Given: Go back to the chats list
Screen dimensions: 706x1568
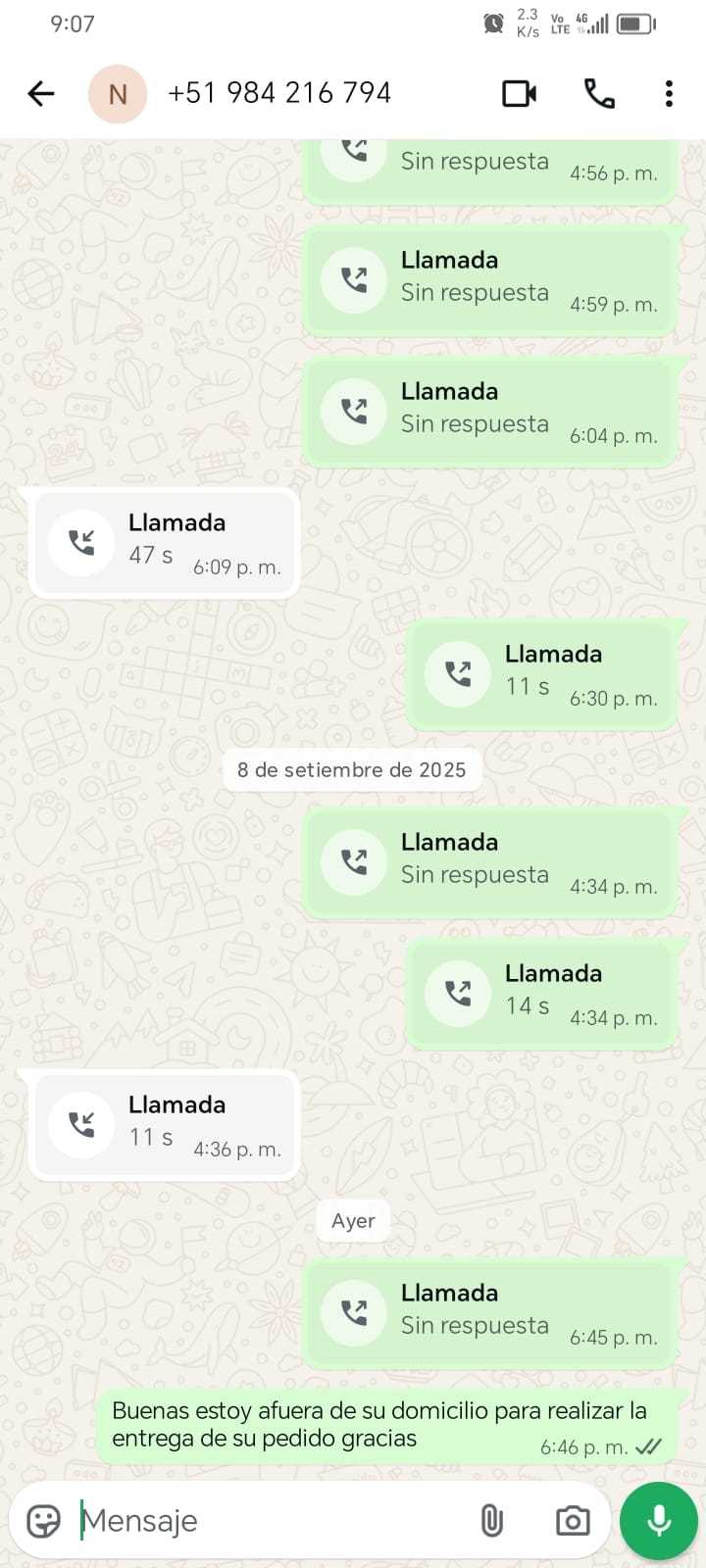Looking at the screenshot, I should coord(41,94).
